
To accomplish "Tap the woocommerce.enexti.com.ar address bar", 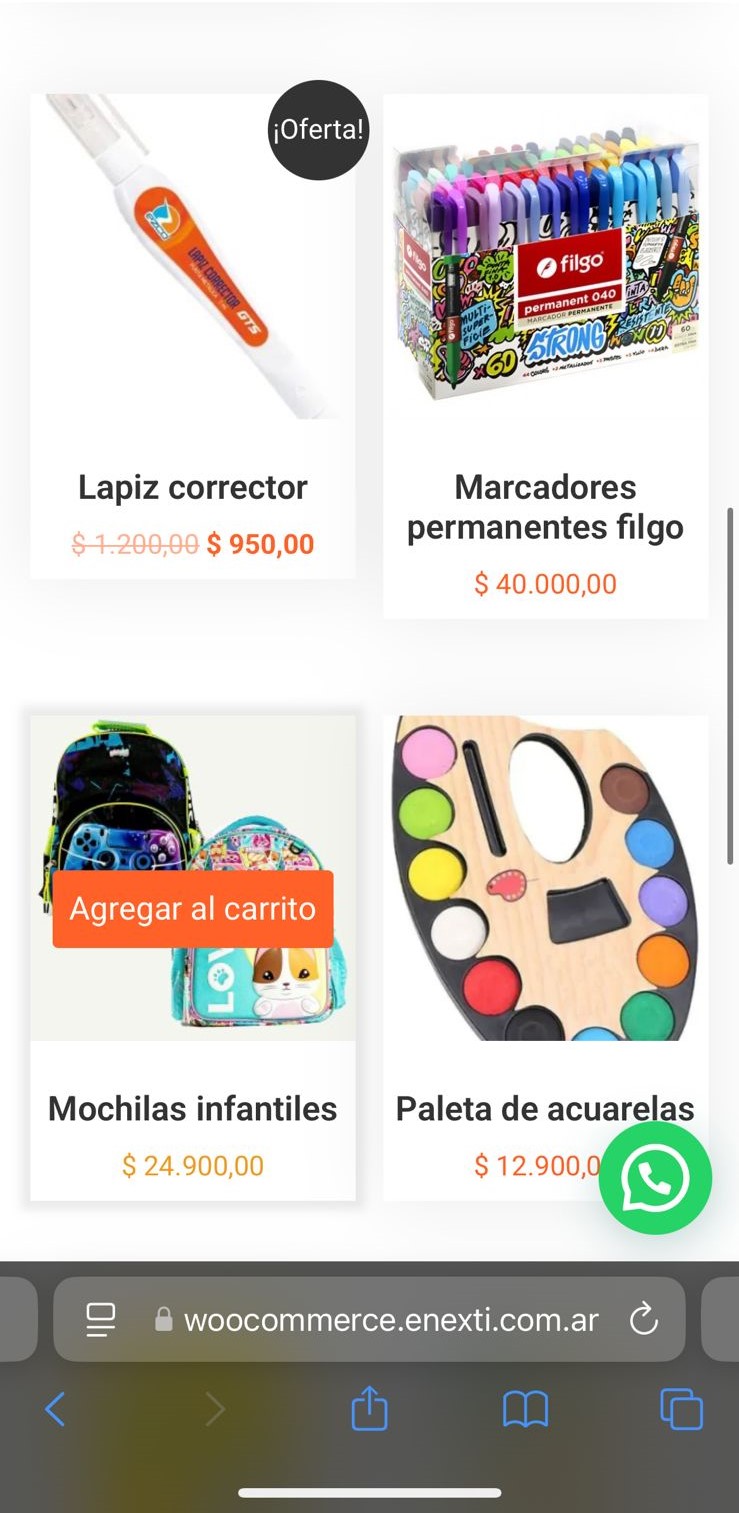I will point(391,1320).
